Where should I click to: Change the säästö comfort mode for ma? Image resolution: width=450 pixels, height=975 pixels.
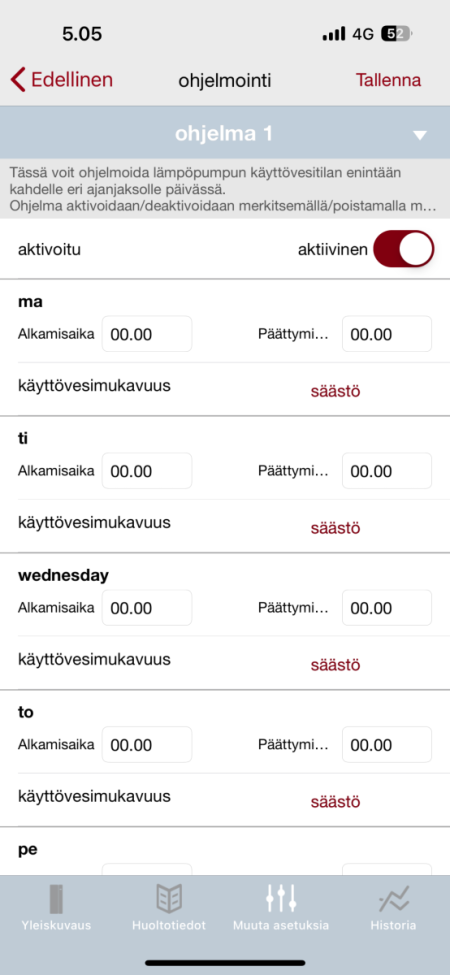336,391
